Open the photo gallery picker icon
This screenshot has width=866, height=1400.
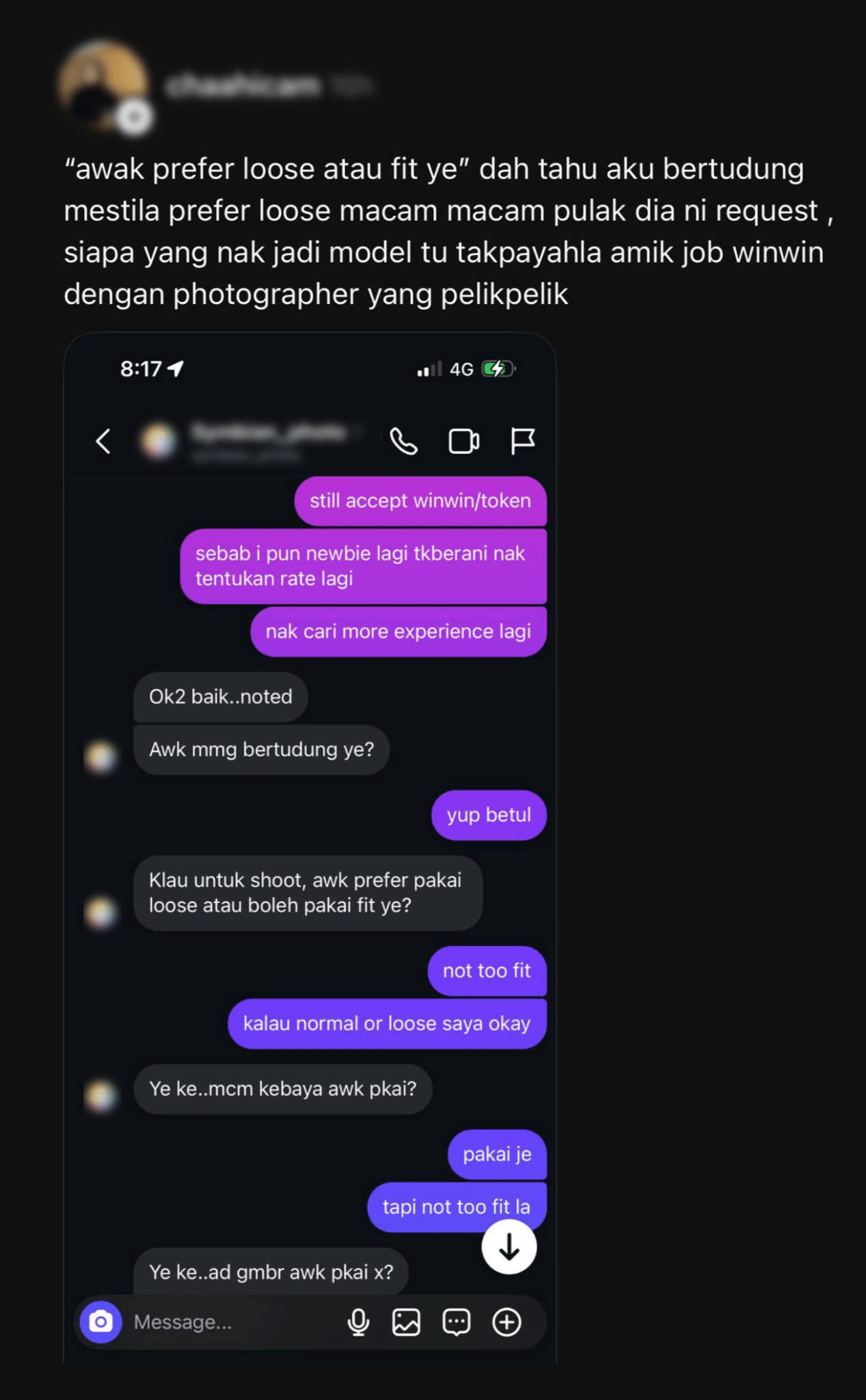tap(406, 1322)
